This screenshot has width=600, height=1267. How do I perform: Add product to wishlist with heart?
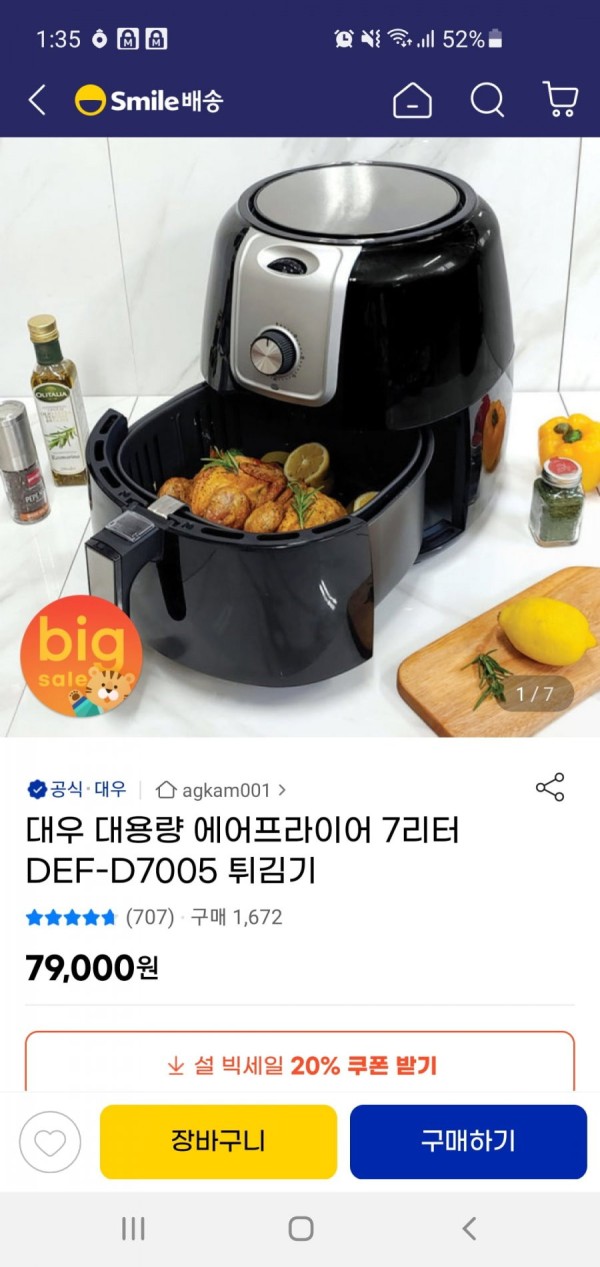50,1142
